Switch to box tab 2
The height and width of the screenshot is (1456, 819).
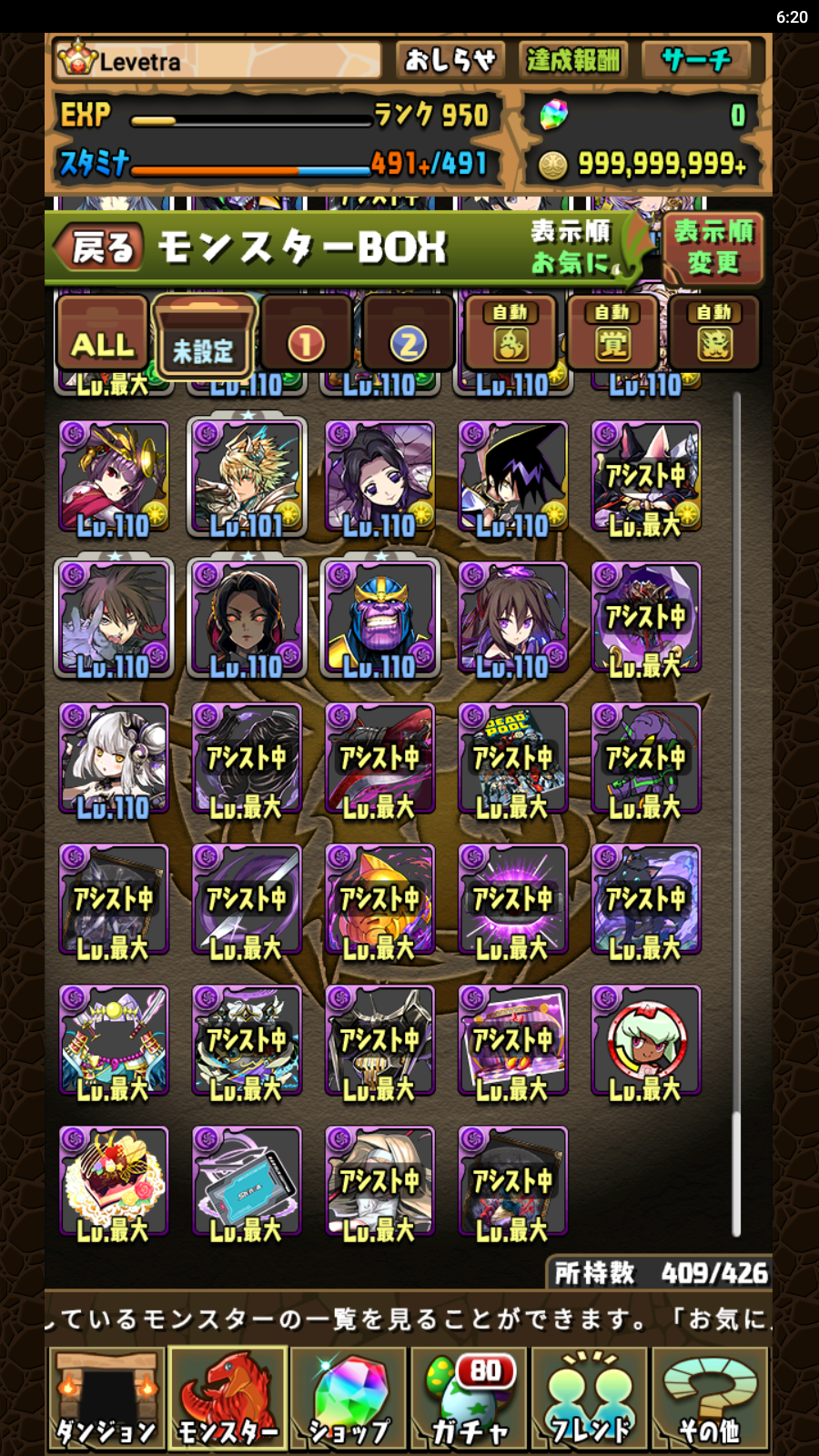click(409, 335)
